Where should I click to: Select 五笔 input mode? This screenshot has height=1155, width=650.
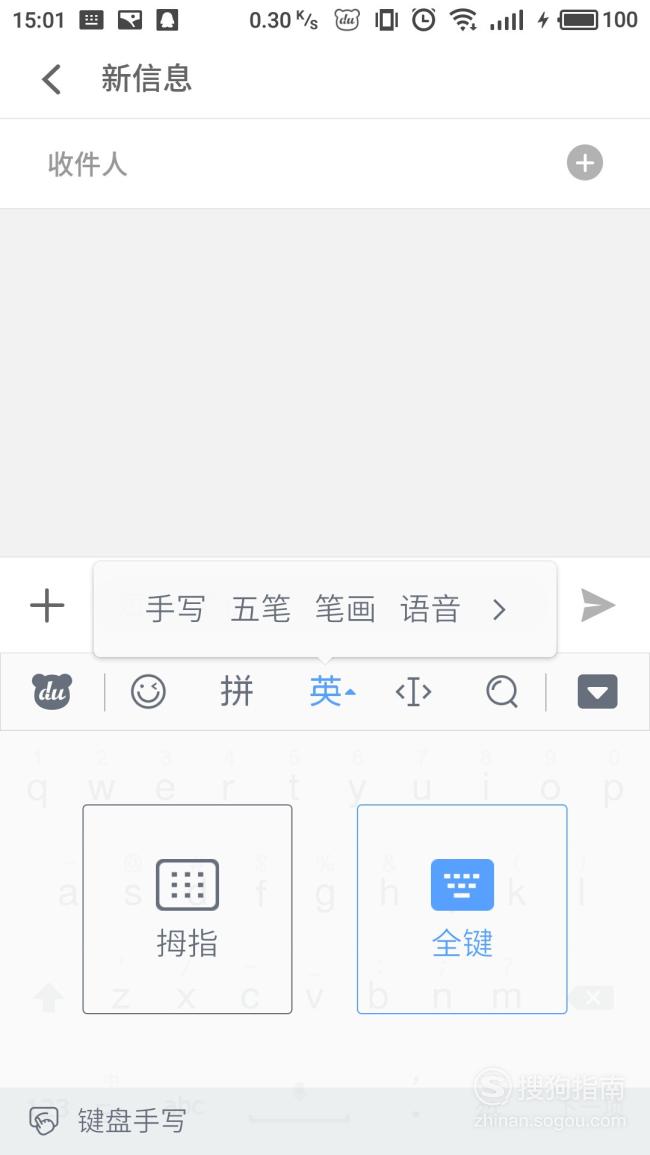click(260, 610)
